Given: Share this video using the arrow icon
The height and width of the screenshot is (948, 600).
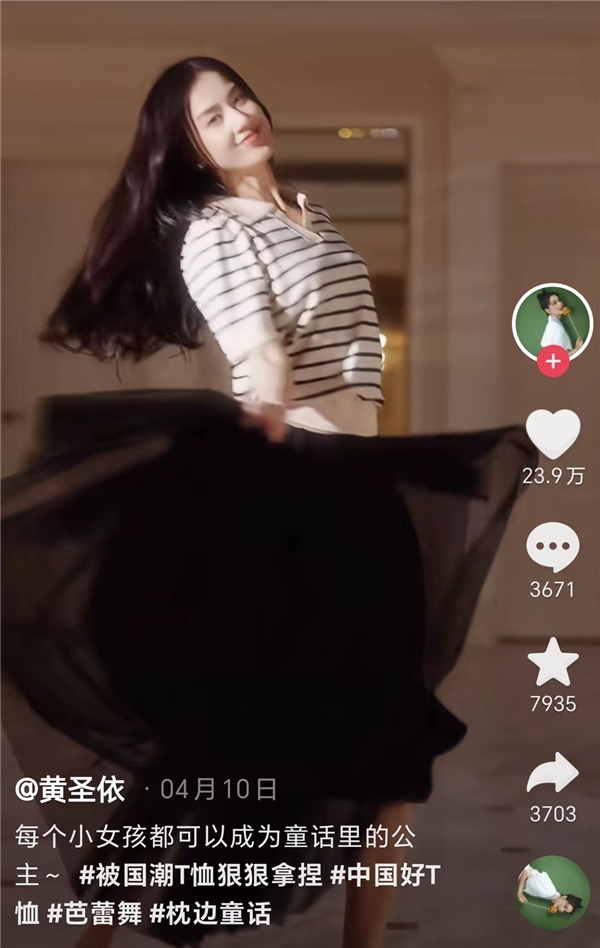Looking at the screenshot, I should click(x=552, y=773).
